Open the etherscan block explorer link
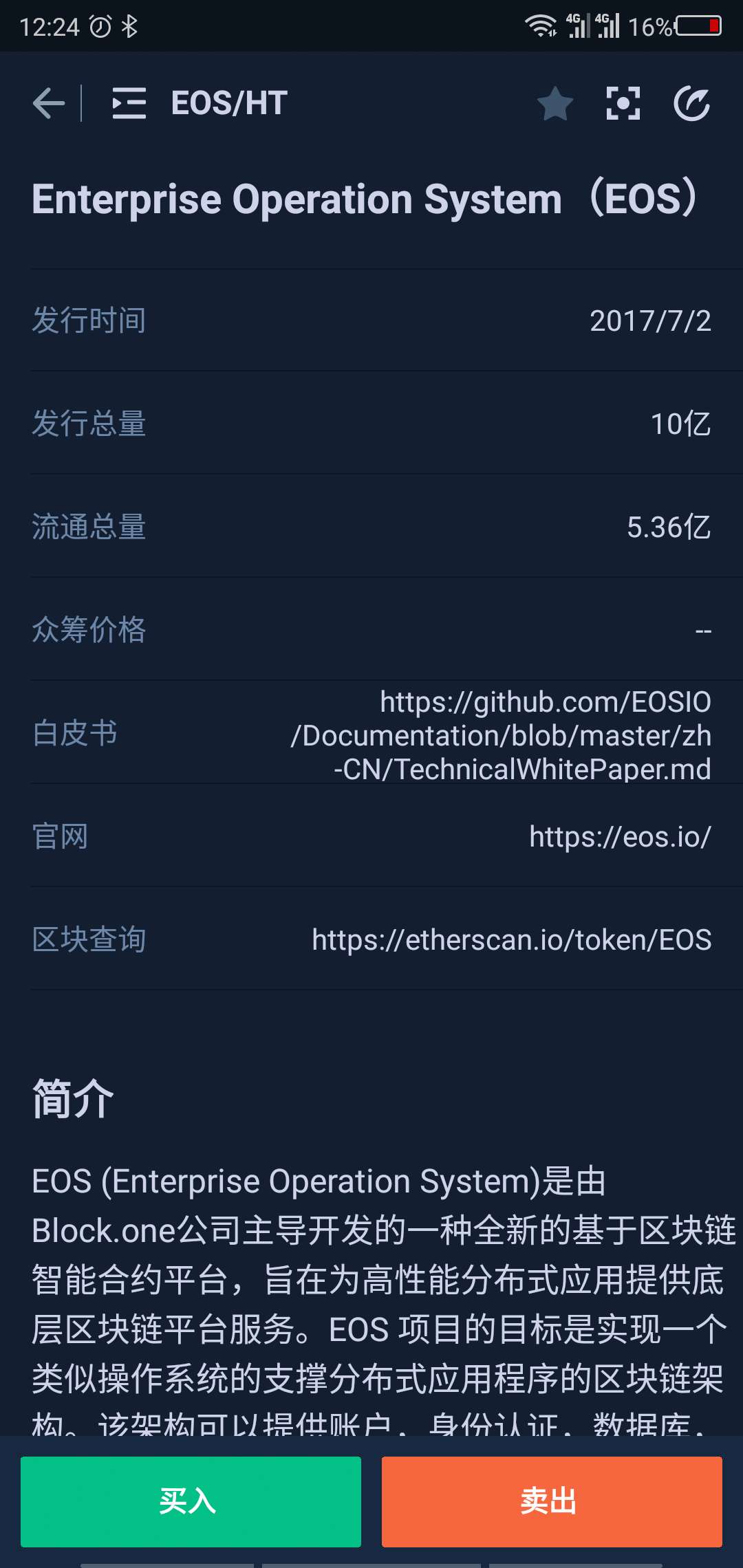The image size is (743, 1568). point(512,940)
